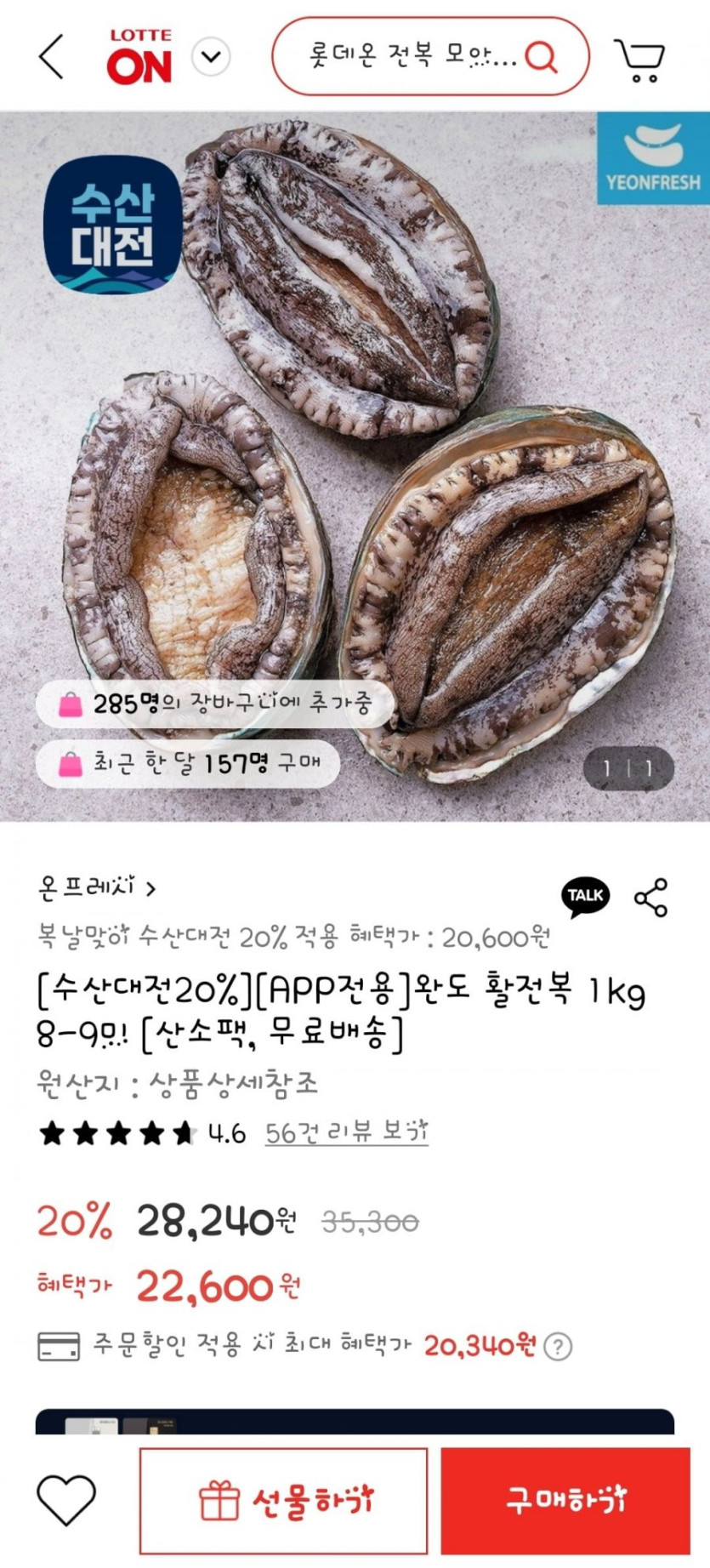Select 구매하기 to buy now
The width and height of the screenshot is (710, 1568).
565,1501
